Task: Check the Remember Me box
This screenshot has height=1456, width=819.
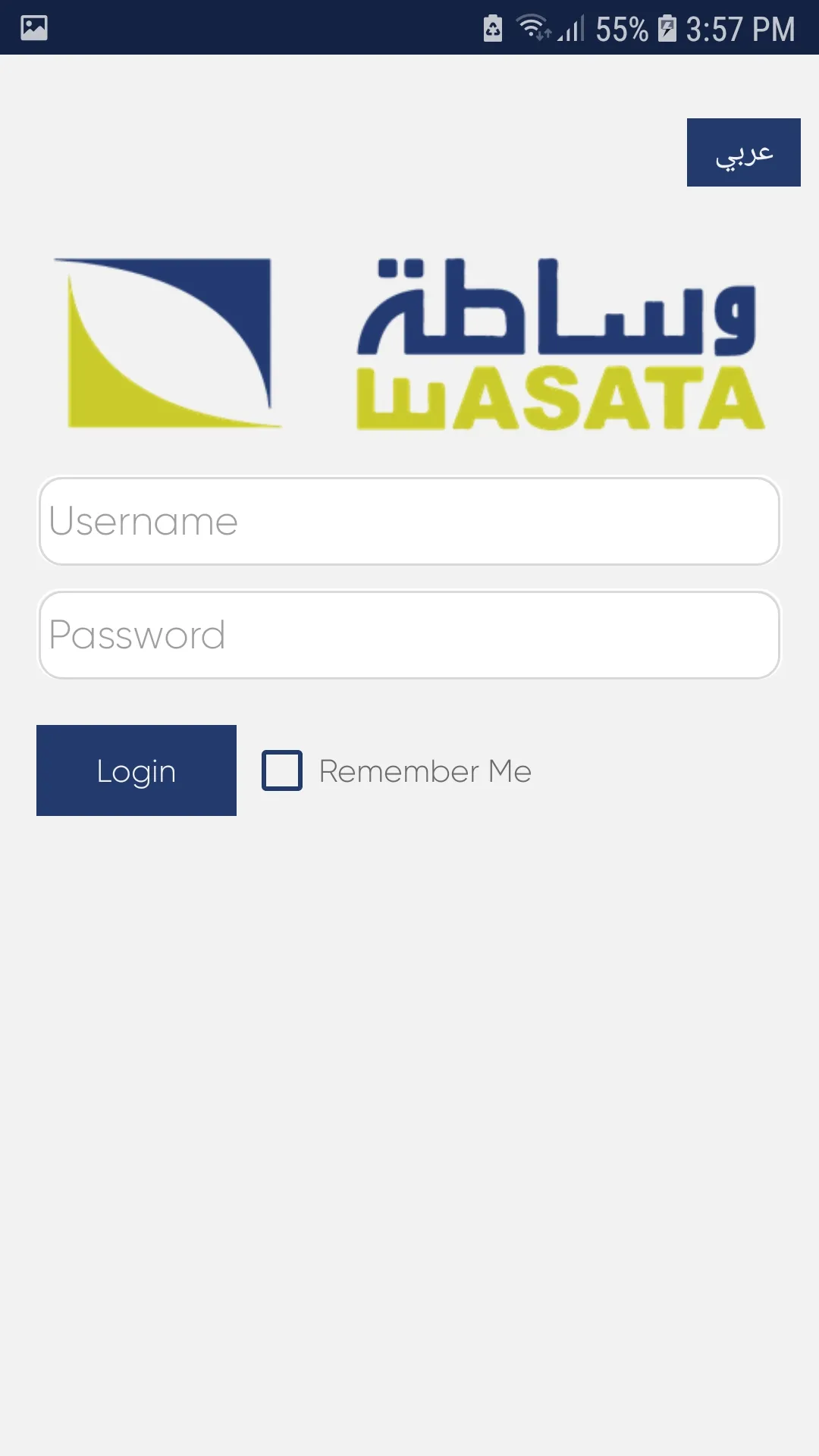Action: (282, 770)
